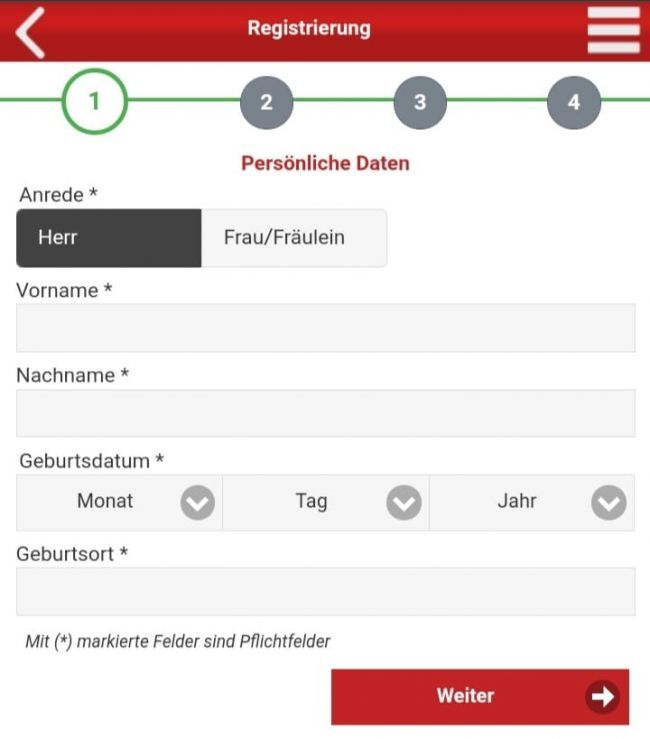
Task: Select Herr as salutation
Action: (x=108, y=238)
